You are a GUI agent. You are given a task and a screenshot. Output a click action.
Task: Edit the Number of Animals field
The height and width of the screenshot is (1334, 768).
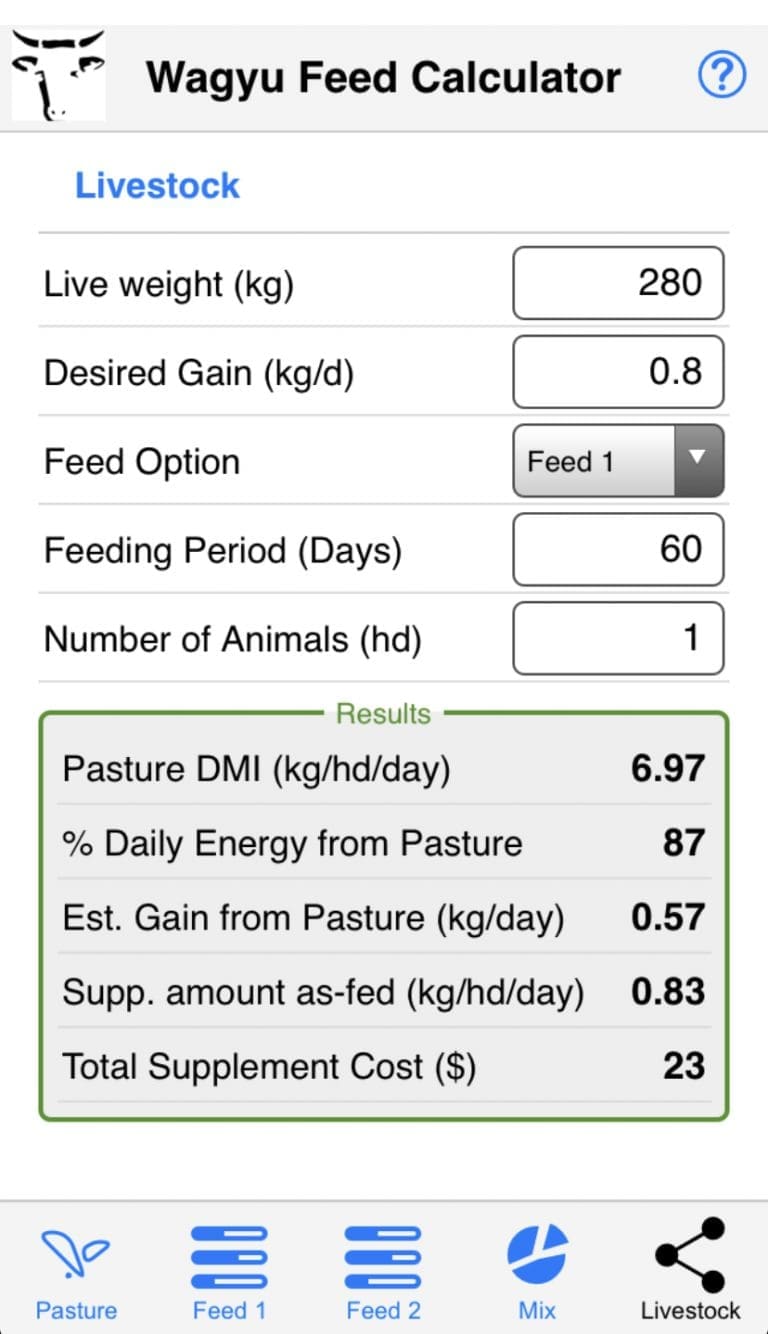tap(618, 639)
